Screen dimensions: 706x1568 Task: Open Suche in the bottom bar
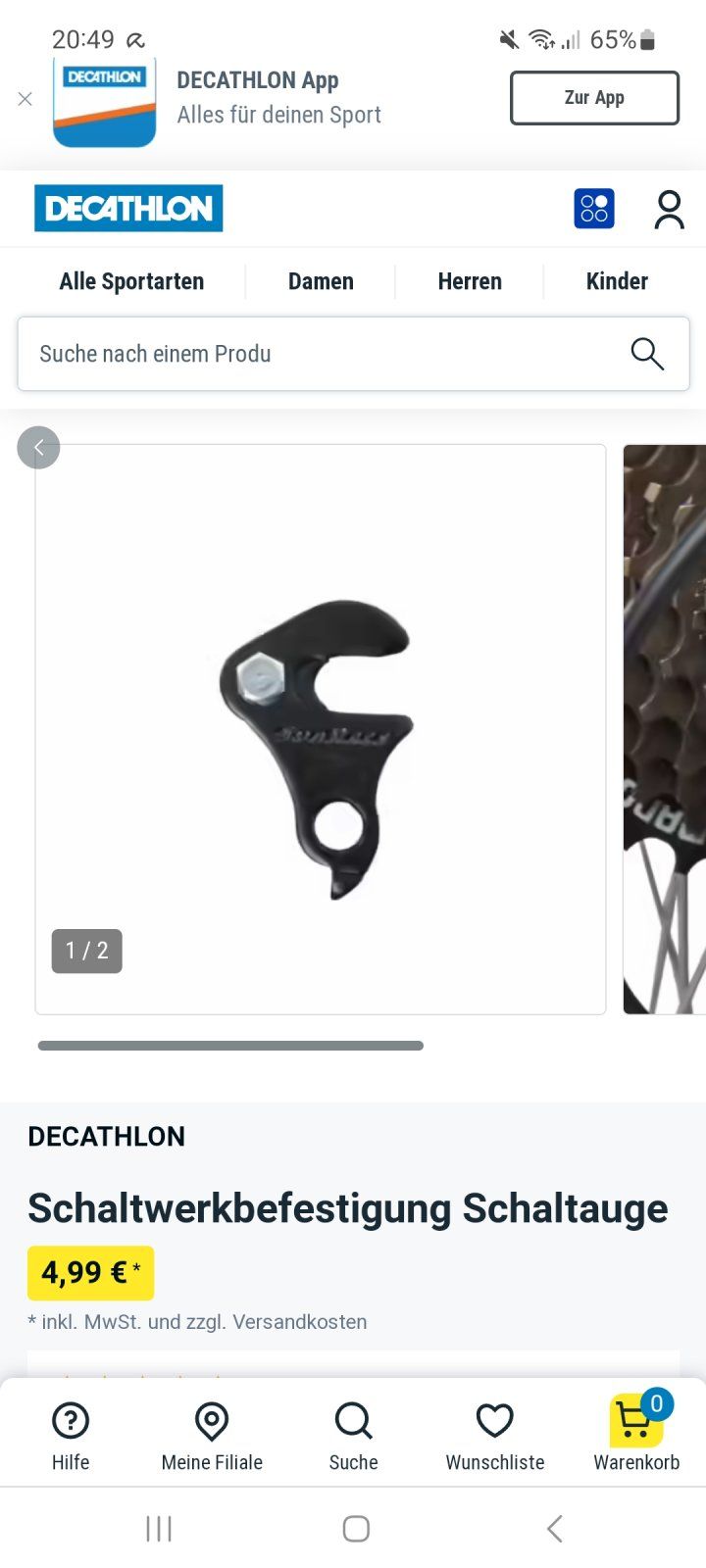353,1436
